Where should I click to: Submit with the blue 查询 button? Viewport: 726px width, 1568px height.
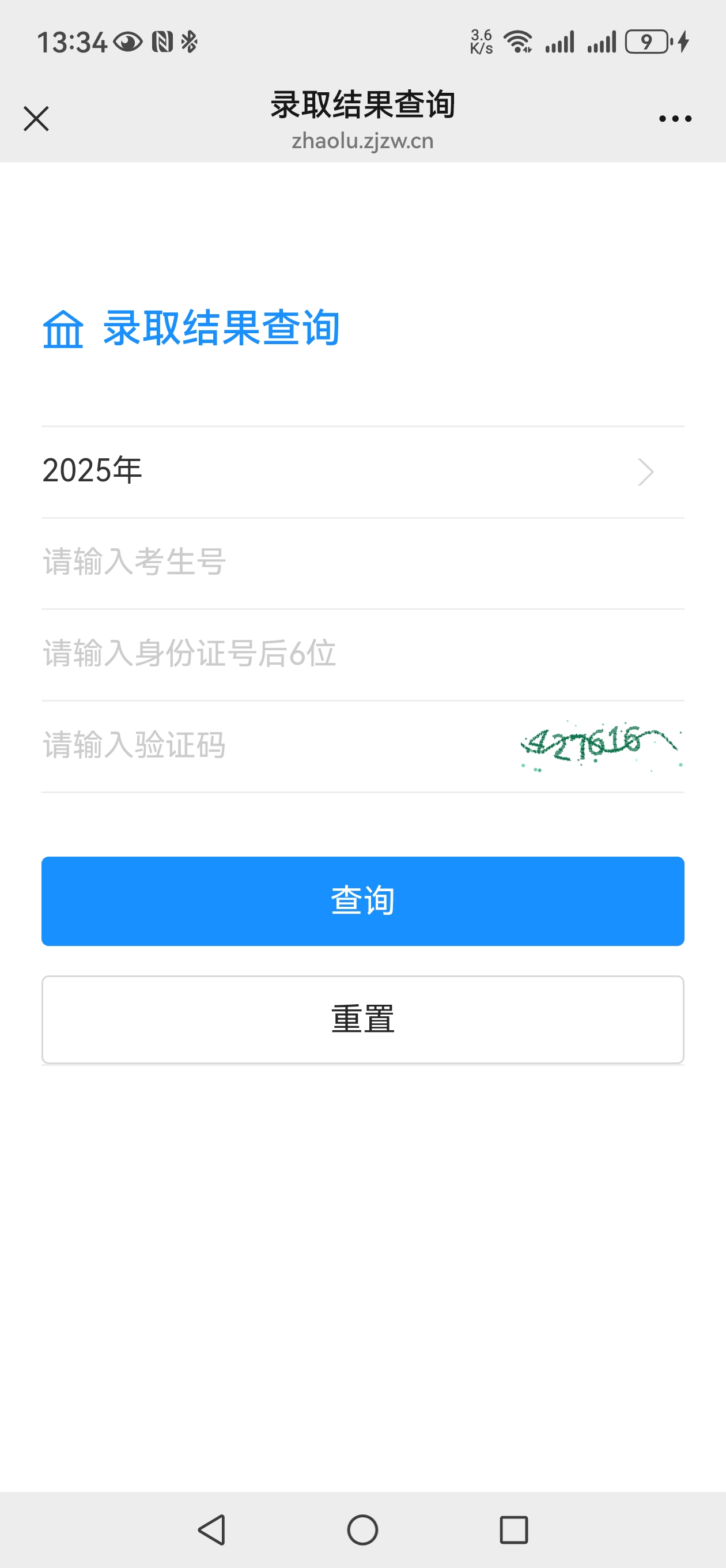[362, 901]
